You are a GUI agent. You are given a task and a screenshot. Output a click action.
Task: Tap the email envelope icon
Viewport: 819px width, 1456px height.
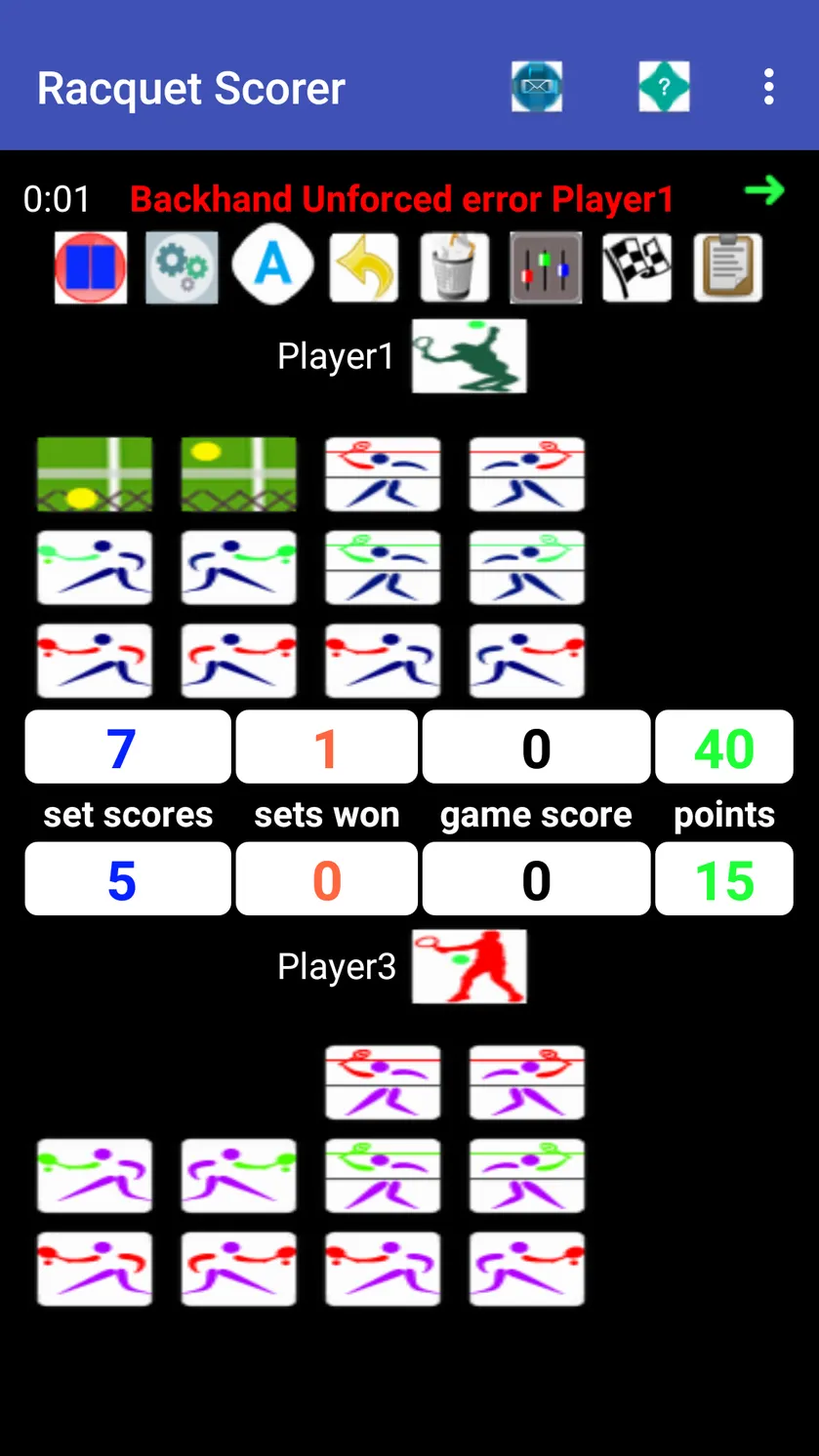(537, 87)
